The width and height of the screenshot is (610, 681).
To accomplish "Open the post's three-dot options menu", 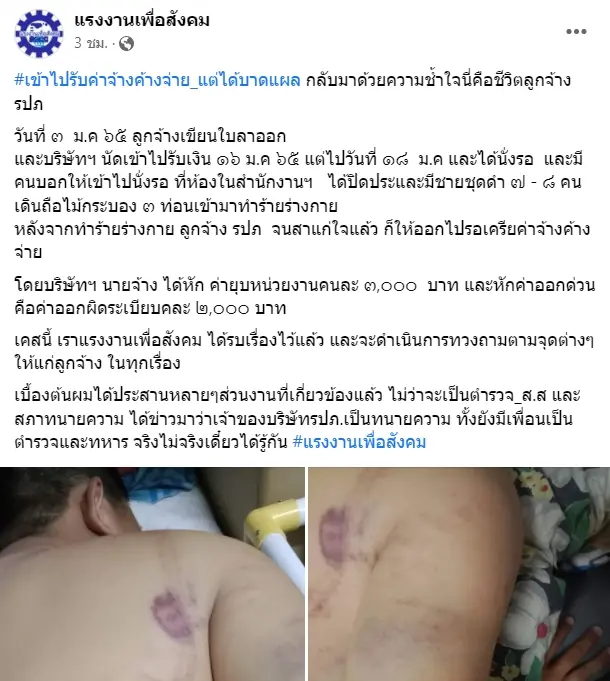I will tap(577, 31).
